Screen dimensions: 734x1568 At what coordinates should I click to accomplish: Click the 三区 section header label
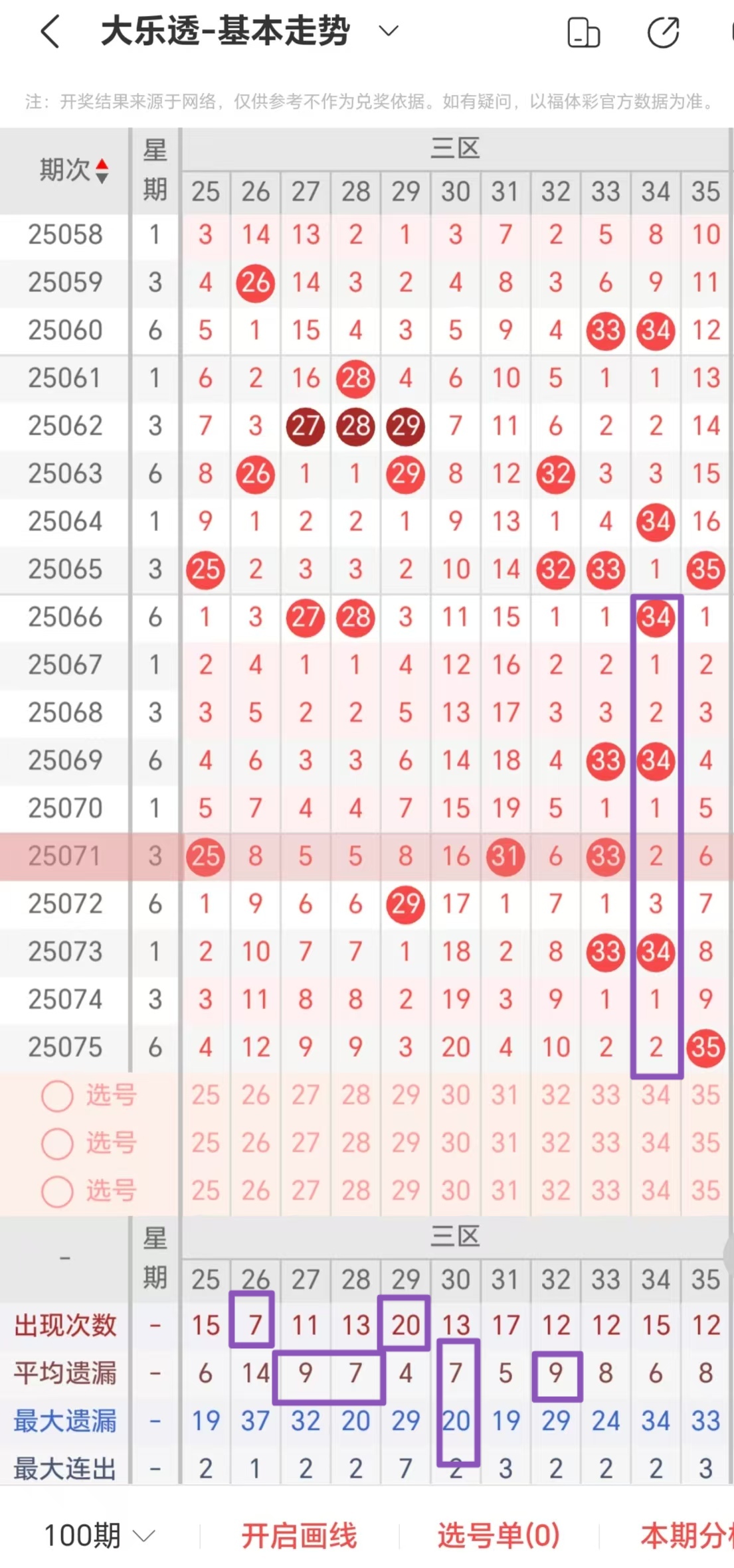pos(456,147)
